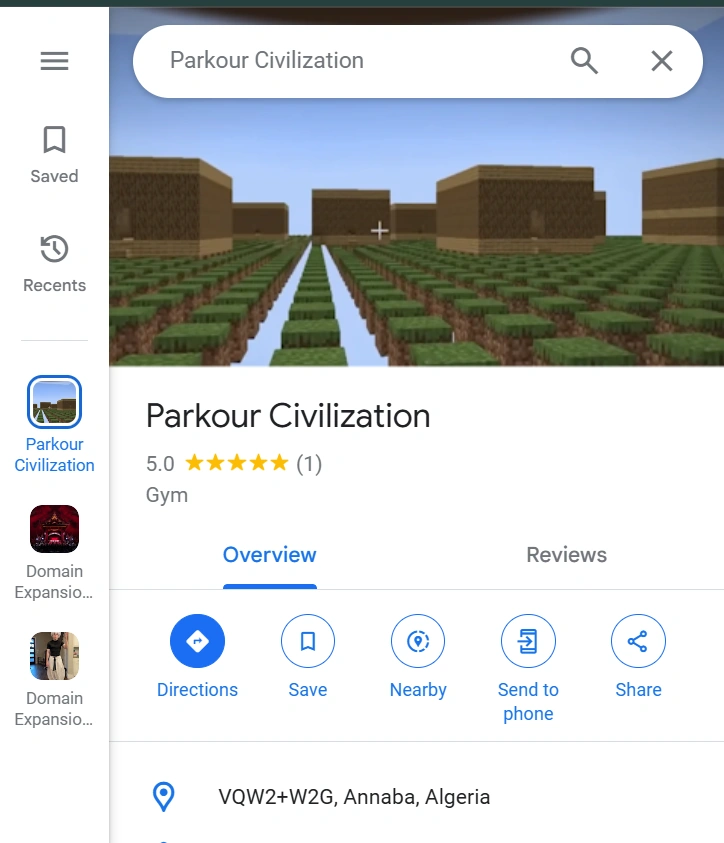Stay on the Overview tab
Viewport: 724px width, 843px height.
(x=269, y=554)
